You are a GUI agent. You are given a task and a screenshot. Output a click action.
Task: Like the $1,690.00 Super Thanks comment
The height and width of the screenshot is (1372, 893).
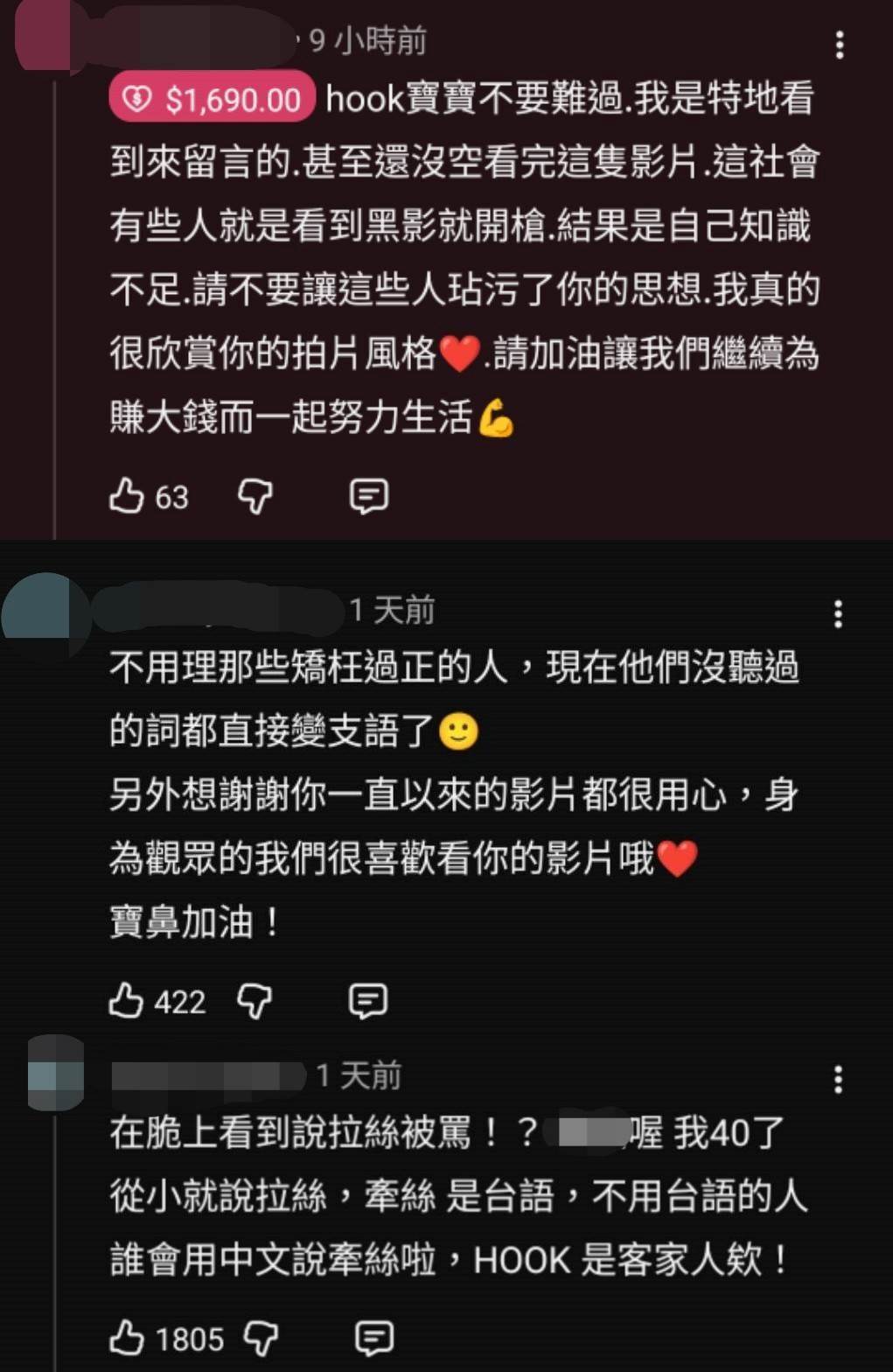point(126,496)
